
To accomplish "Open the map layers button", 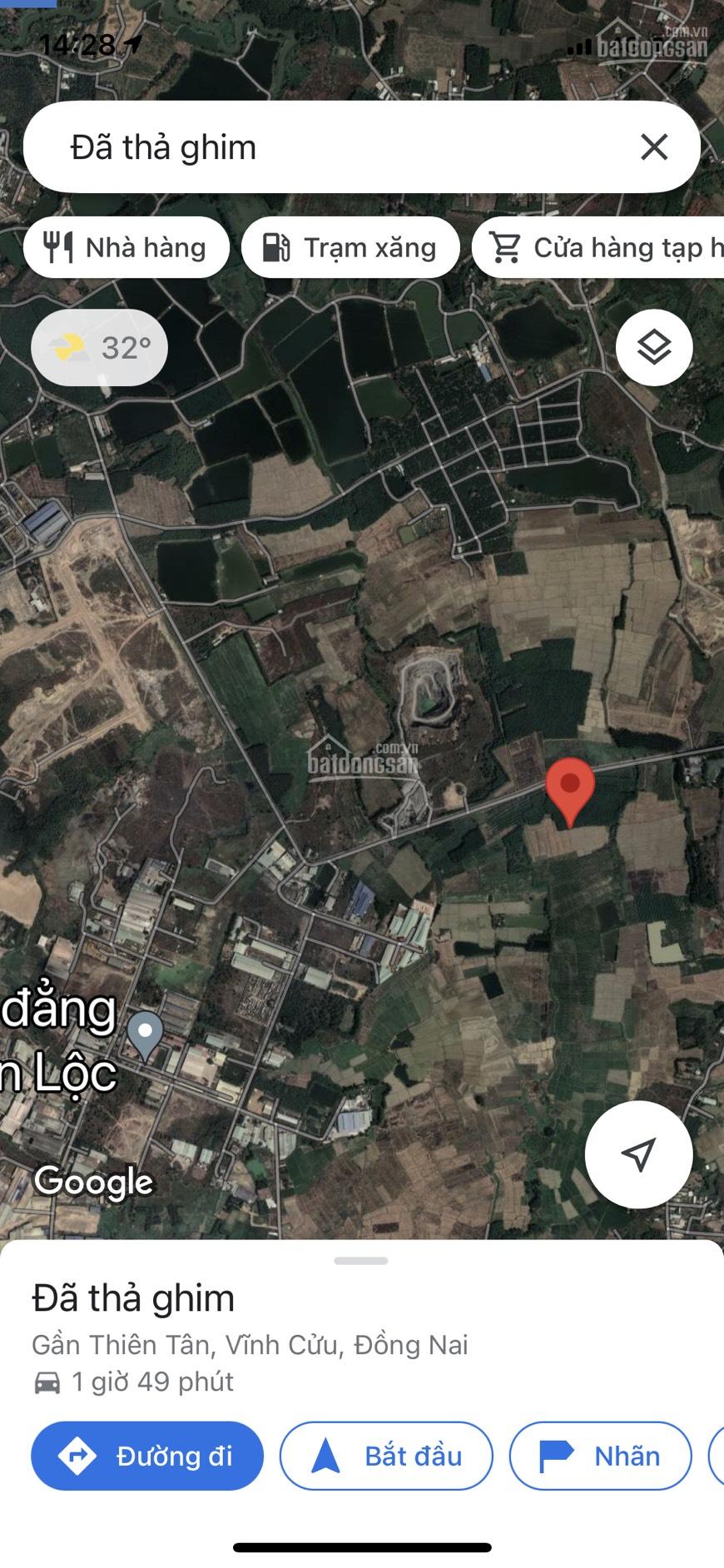I will click(x=654, y=348).
